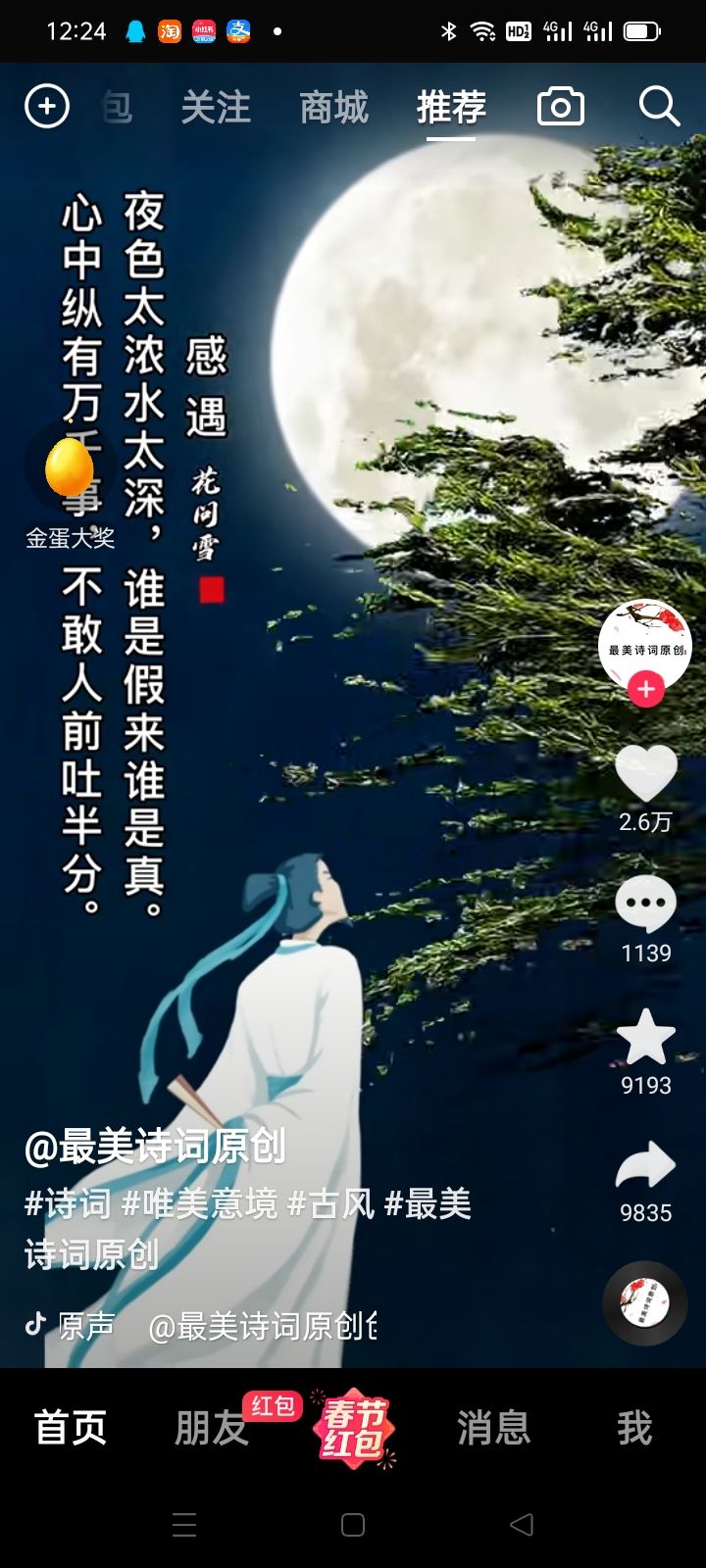Open the 最美诗词原创 author avatar

tap(644, 645)
